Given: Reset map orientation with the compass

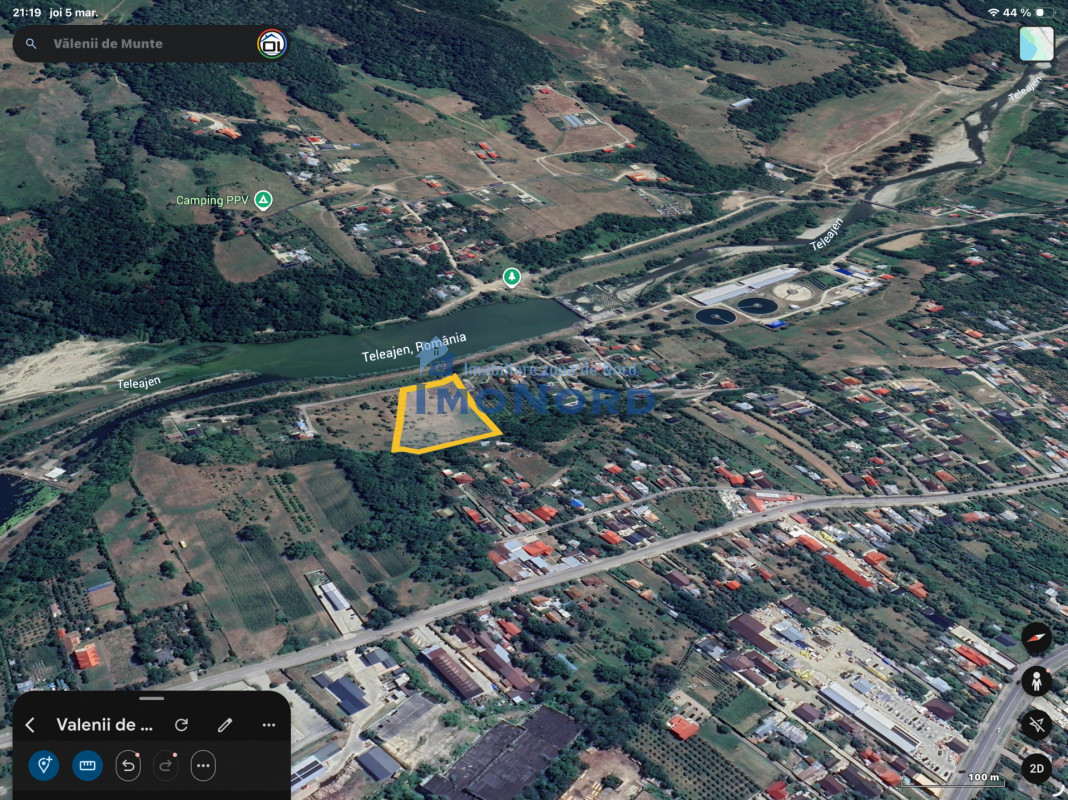Looking at the screenshot, I should coord(1036,638).
